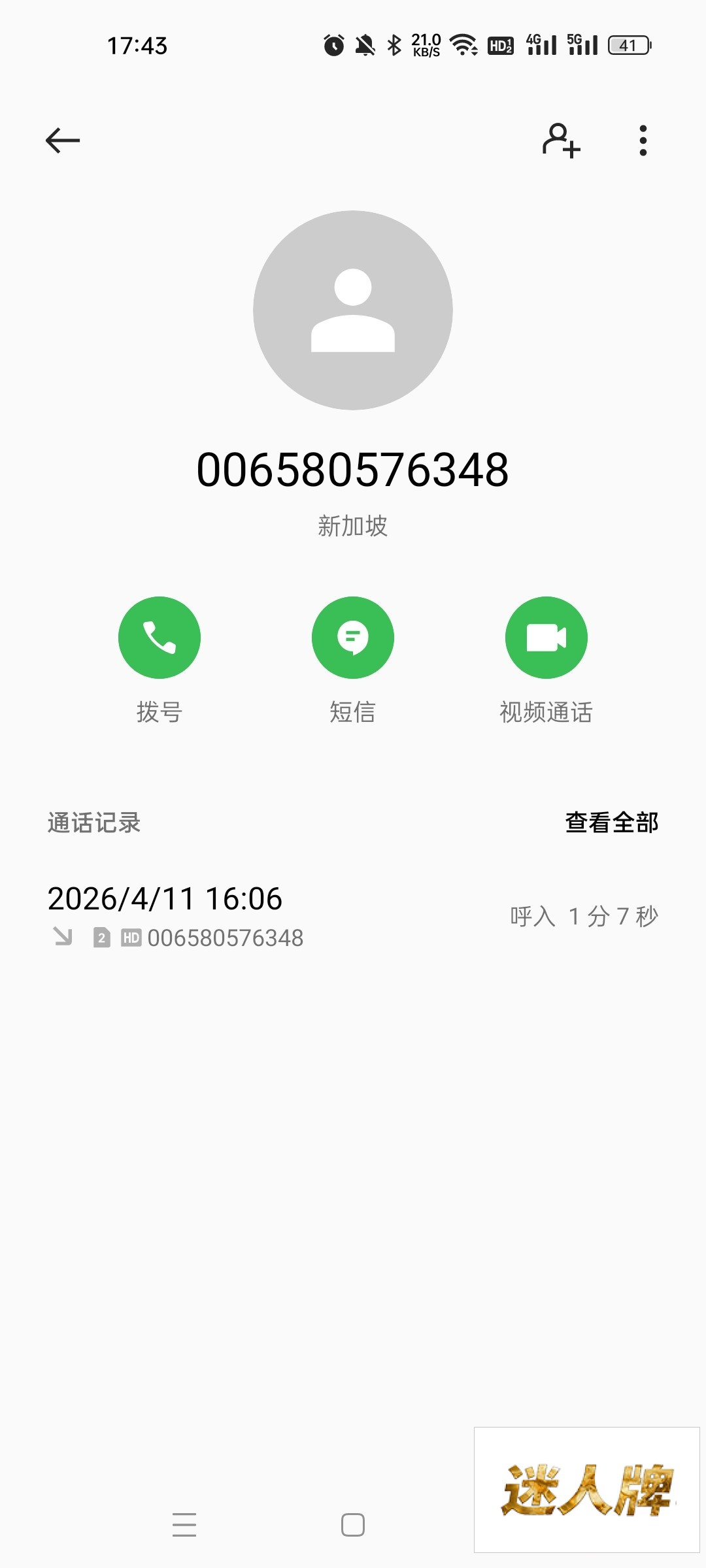Open 查看全部 call history

pyautogui.click(x=611, y=823)
